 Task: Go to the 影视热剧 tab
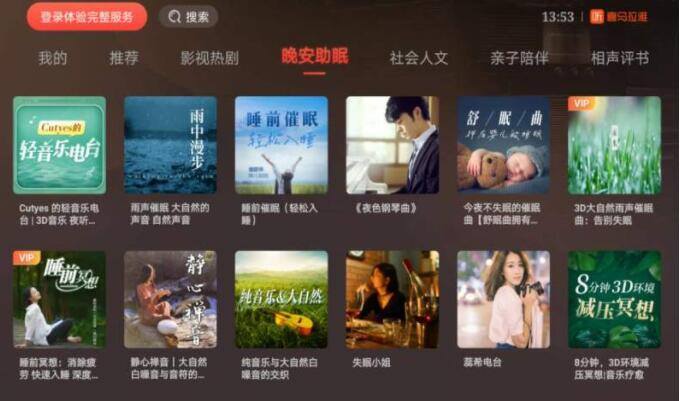(x=210, y=58)
